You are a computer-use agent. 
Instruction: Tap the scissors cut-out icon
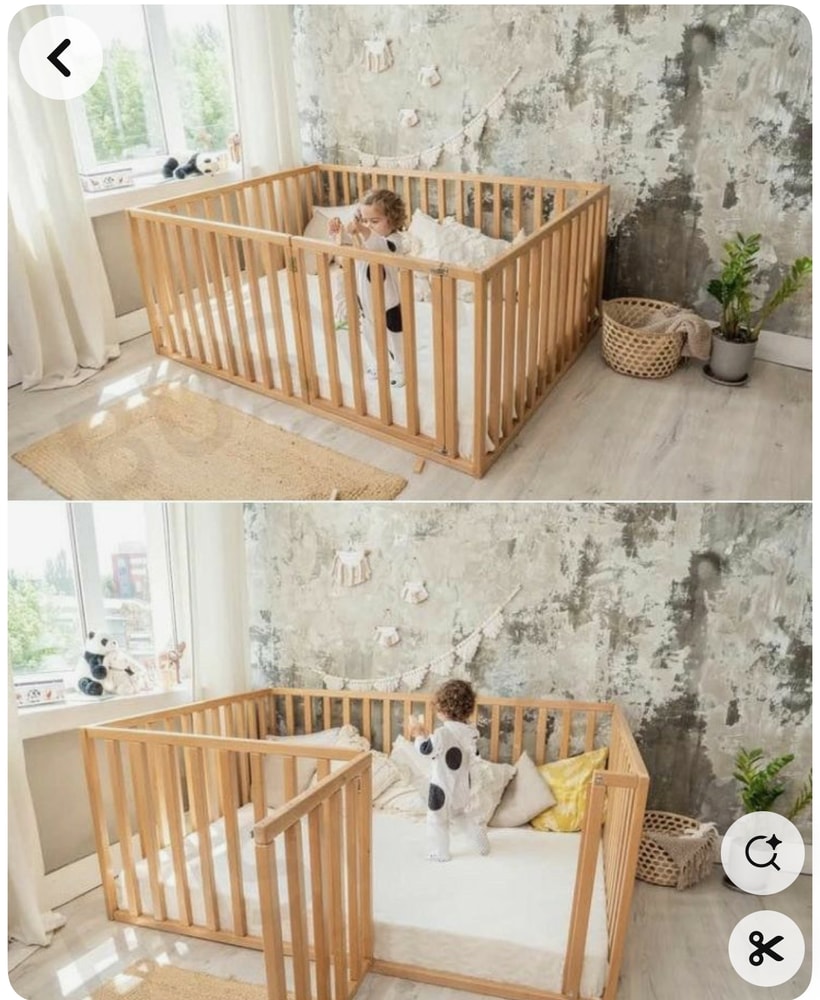coord(765,948)
